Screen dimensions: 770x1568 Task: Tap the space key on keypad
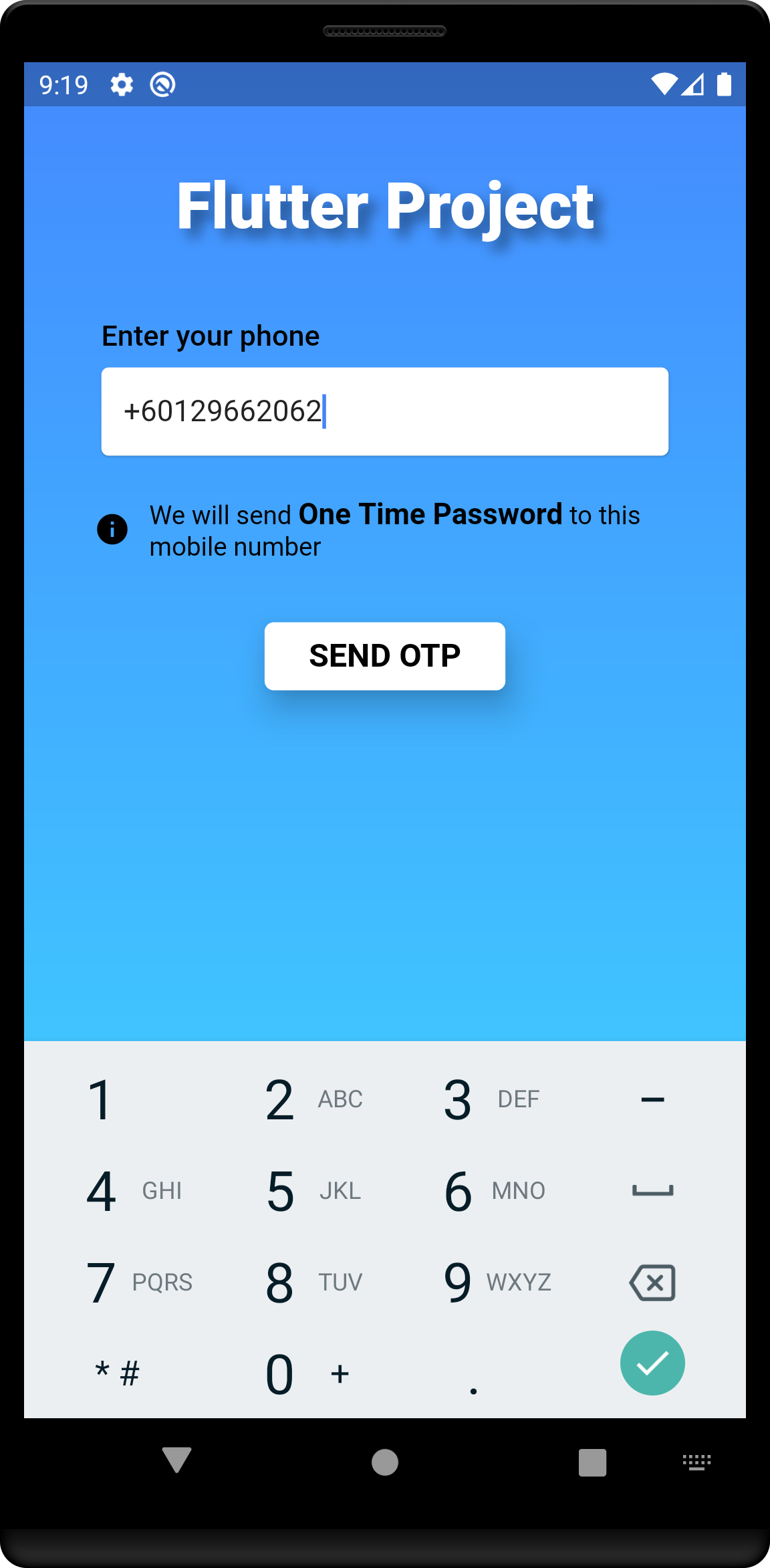pos(652,1191)
